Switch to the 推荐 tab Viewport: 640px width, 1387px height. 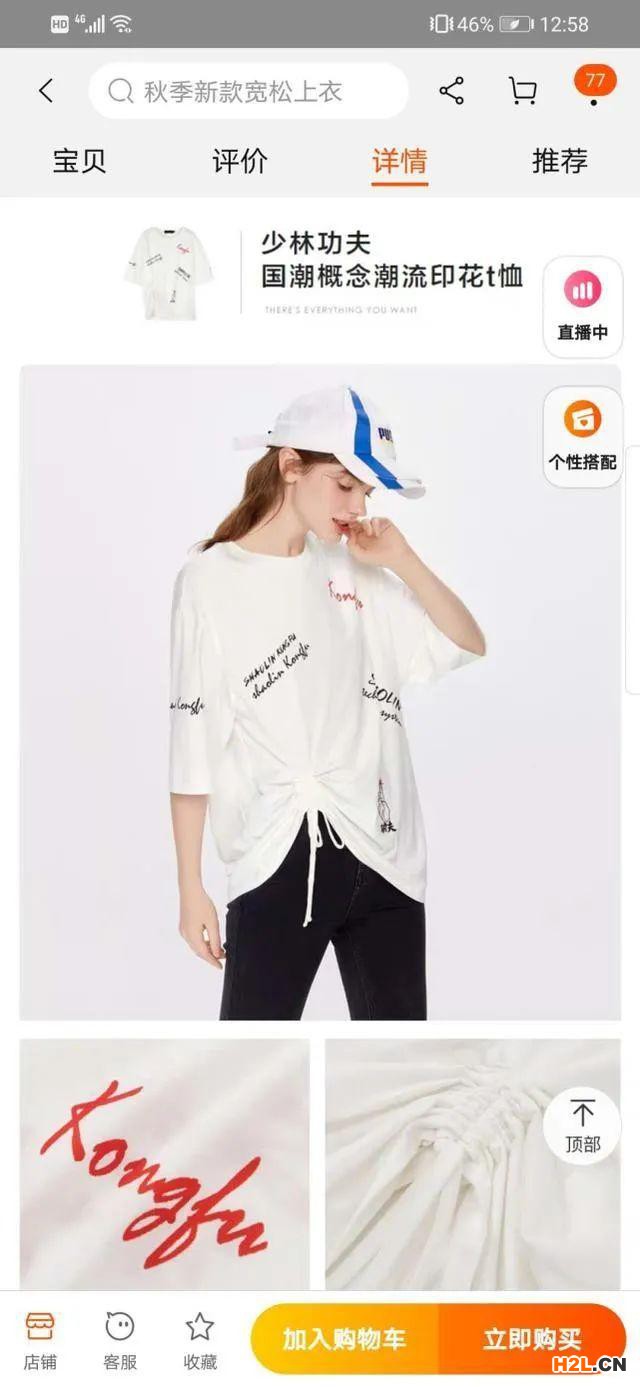(x=560, y=161)
